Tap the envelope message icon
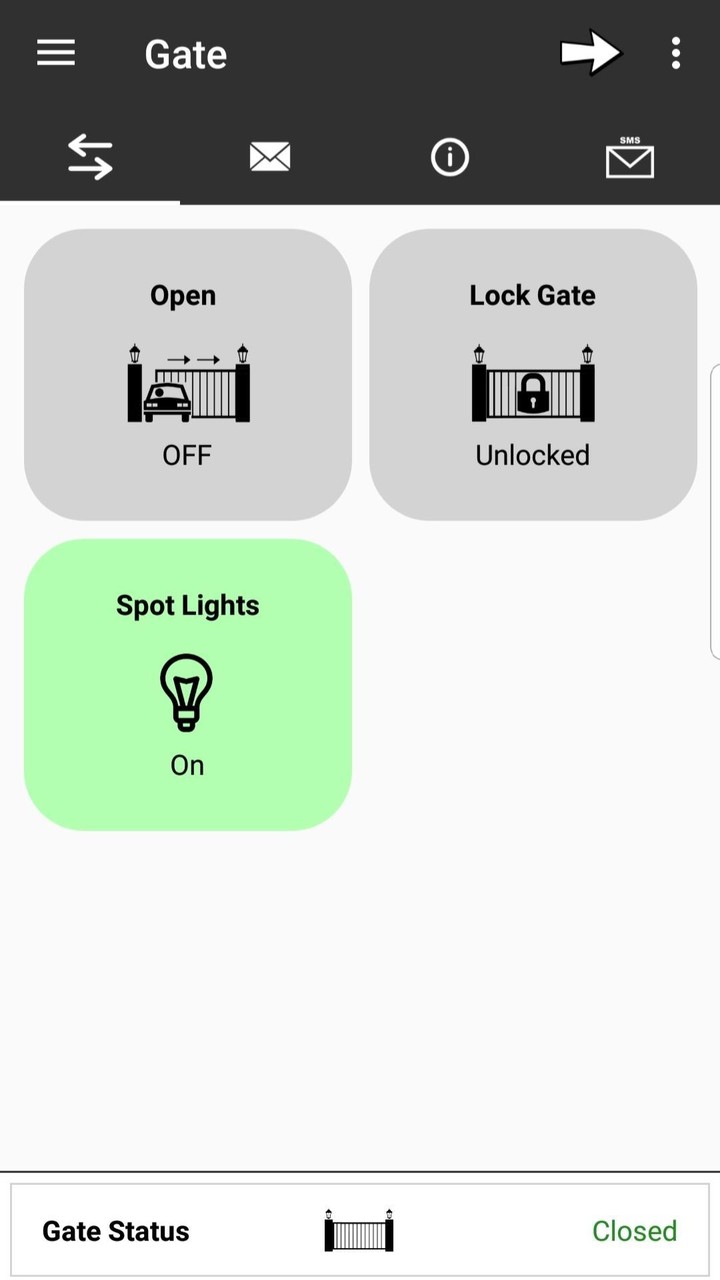The height and width of the screenshot is (1280, 720). coord(269,156)
